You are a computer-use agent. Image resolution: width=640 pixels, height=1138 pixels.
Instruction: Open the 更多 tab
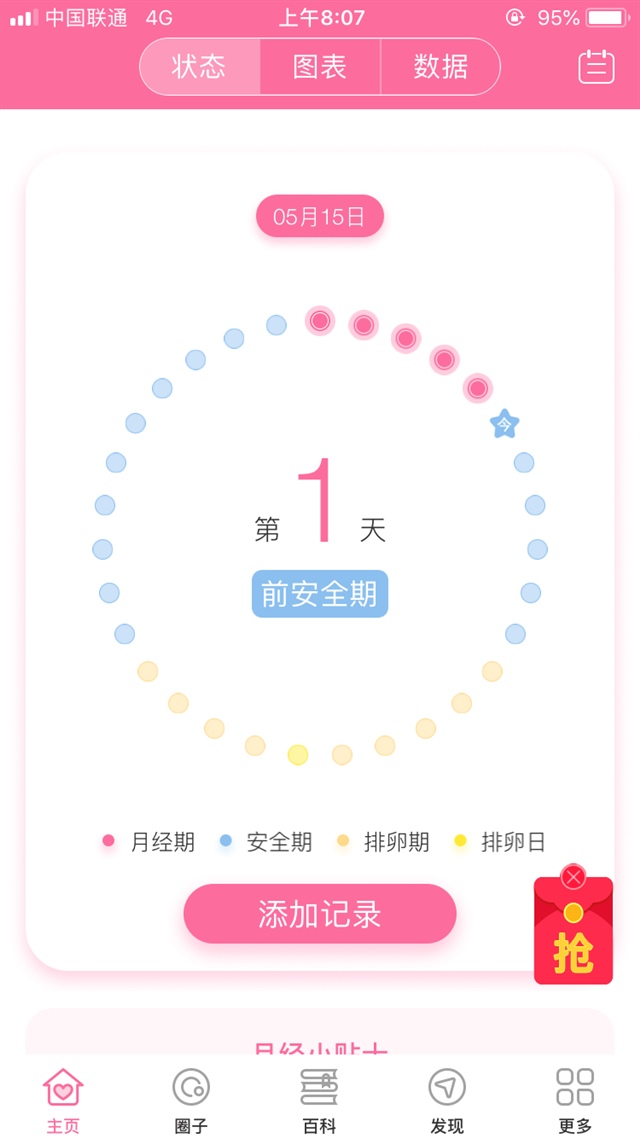(x=575, y=1098)
